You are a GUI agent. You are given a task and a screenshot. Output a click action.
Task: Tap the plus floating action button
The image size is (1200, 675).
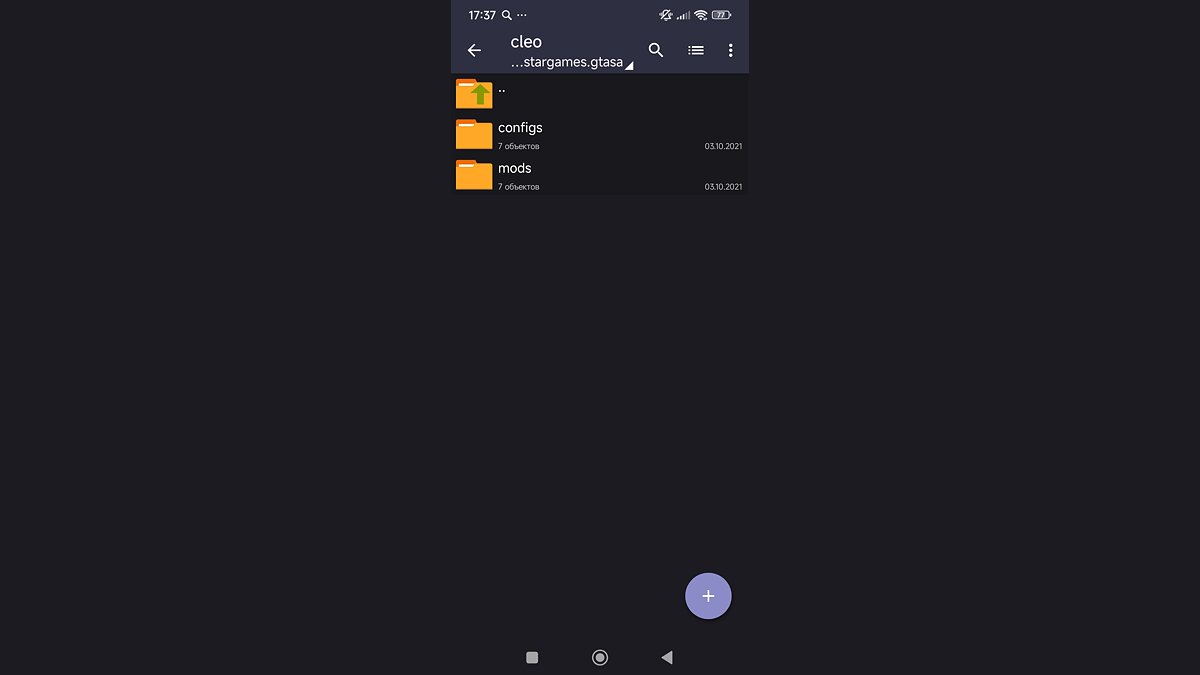pos(708,596)
